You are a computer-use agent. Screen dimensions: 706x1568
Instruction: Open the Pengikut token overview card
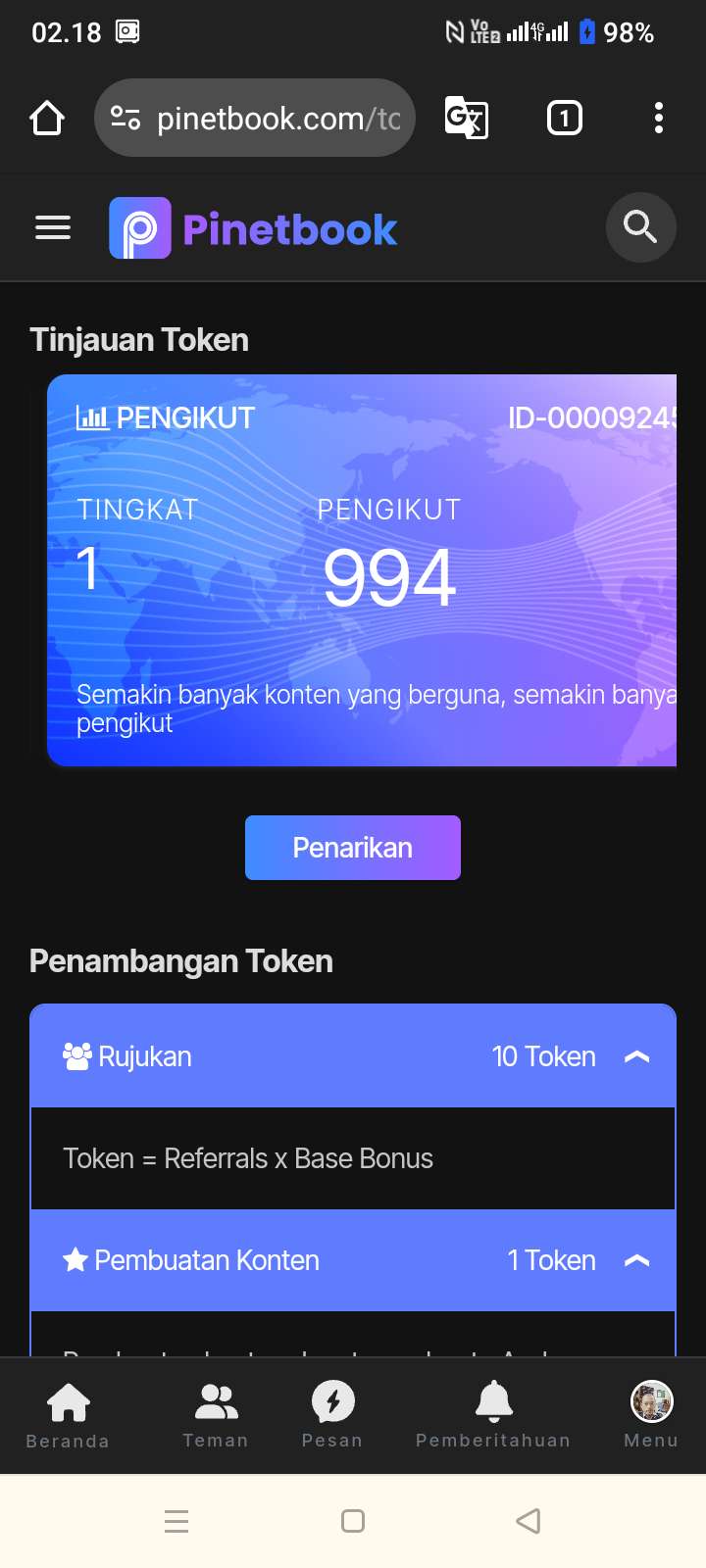pyautogui.click(x=362, y=570)
